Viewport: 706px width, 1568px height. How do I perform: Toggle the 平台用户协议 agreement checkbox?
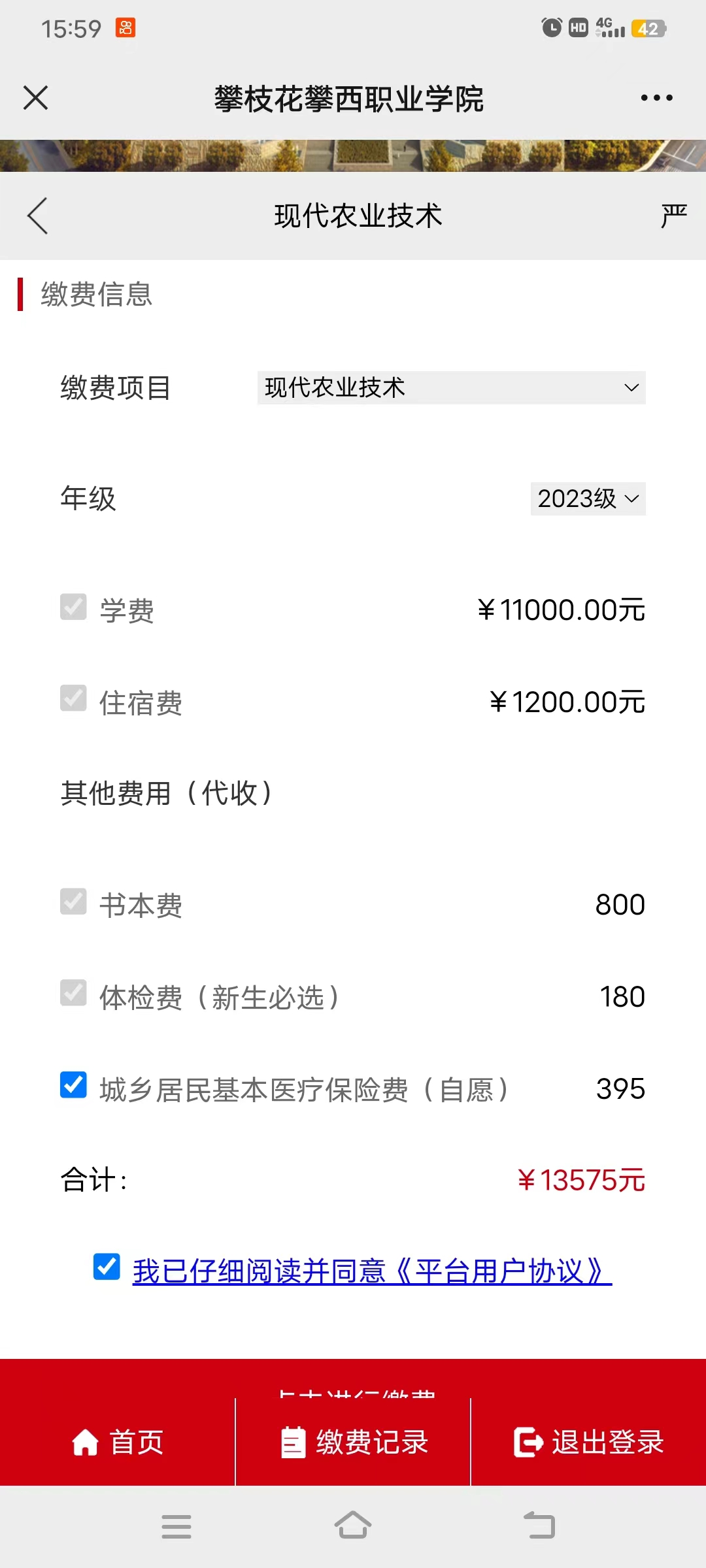[x=107, y=1267]
